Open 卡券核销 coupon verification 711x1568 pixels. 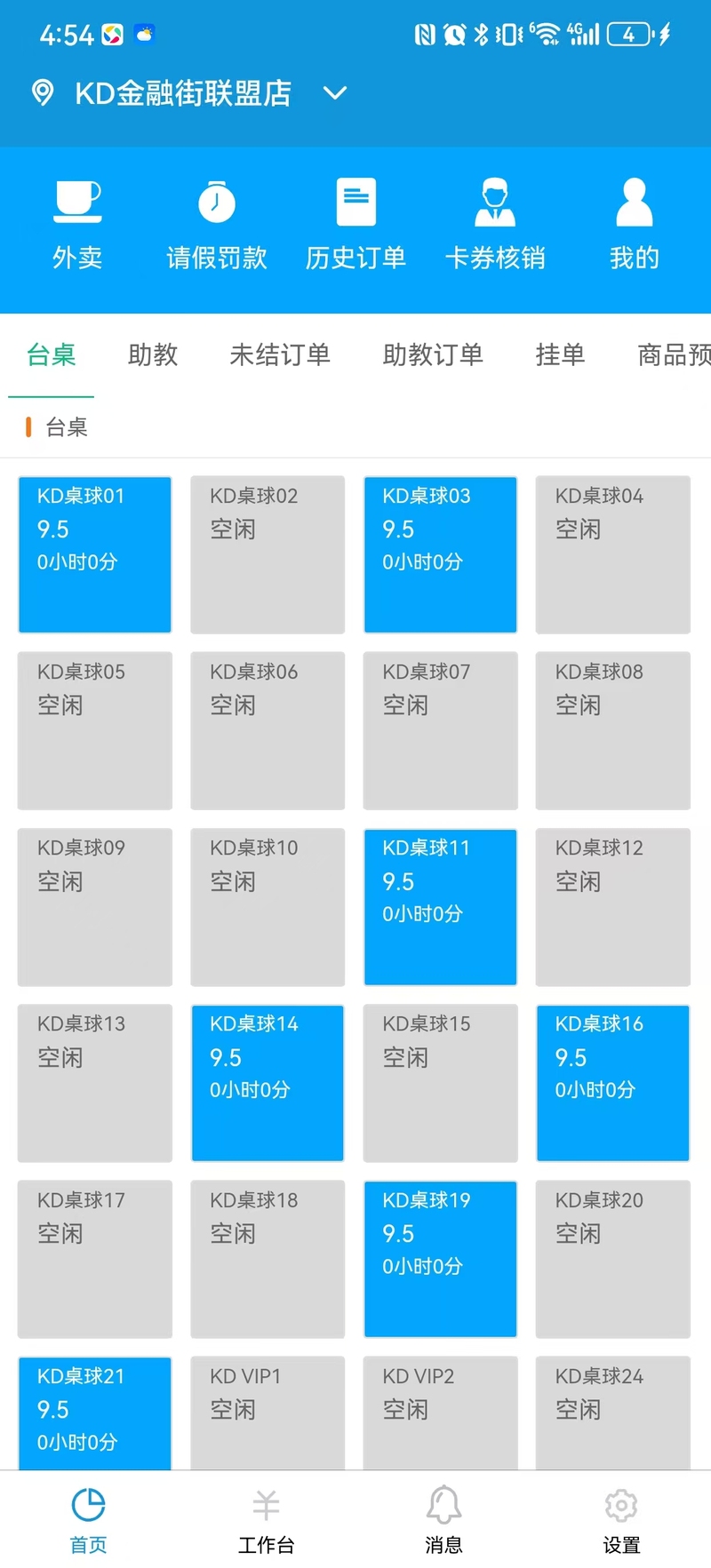(x=495, y=223)
